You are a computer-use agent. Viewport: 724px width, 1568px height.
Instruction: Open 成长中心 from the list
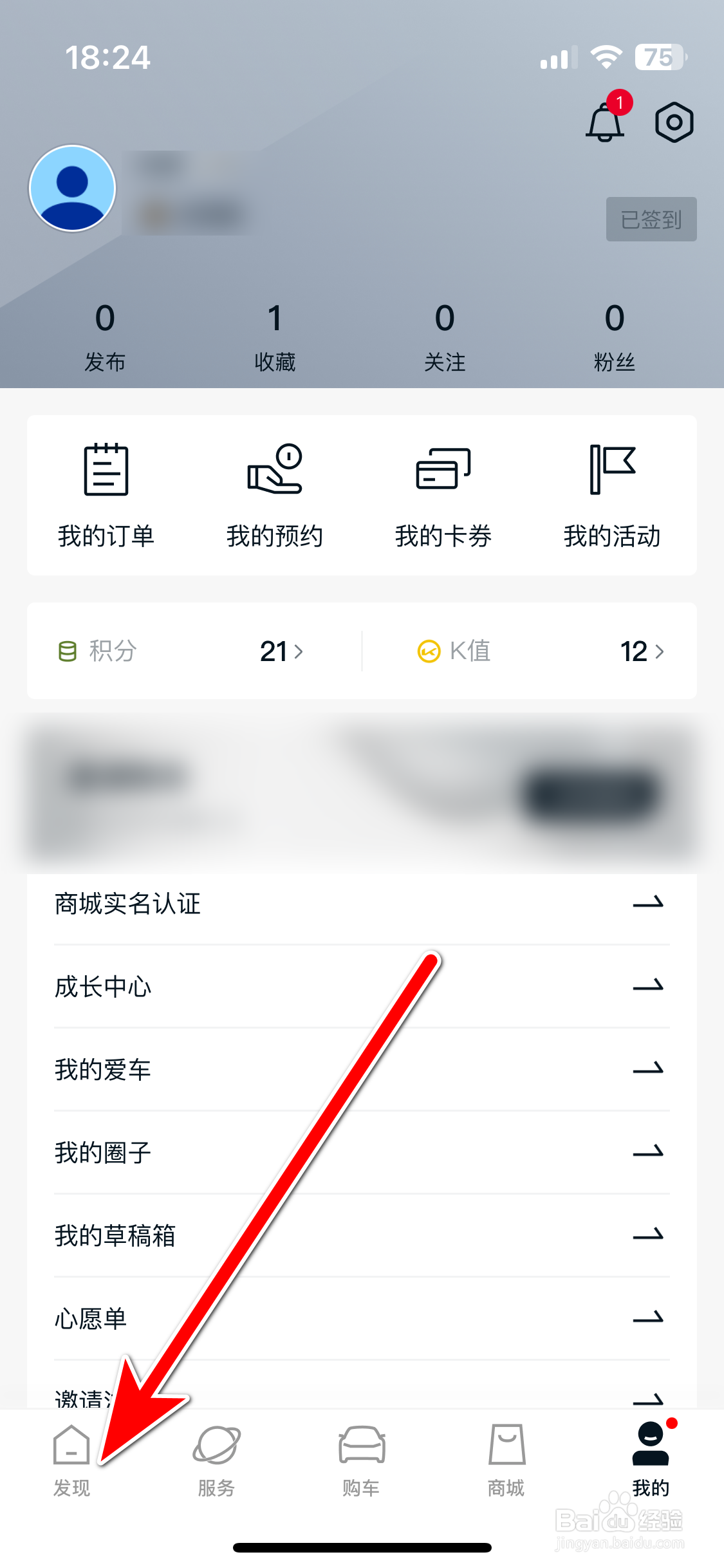coord(103,987)
